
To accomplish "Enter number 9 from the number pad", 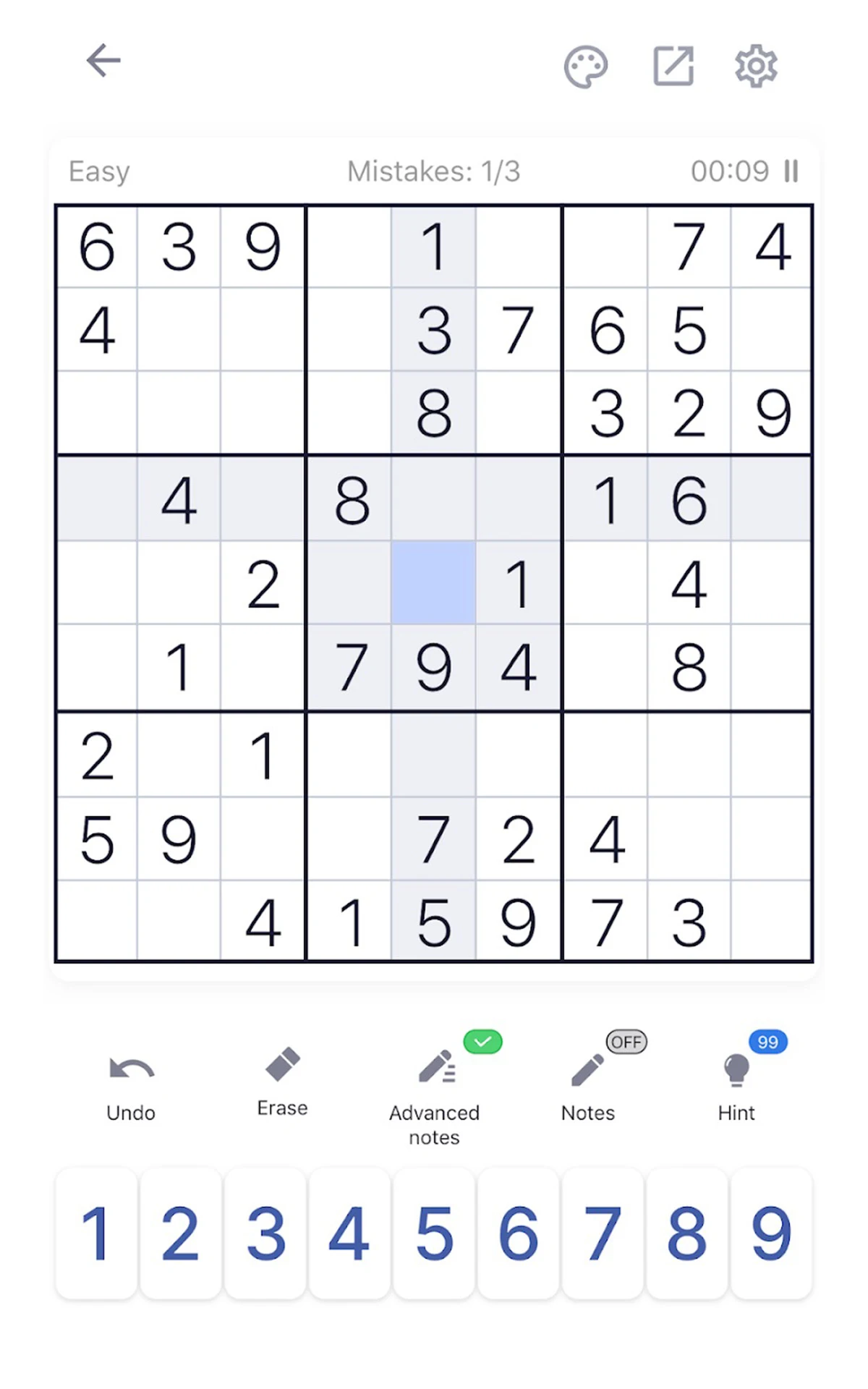I will 772,1233.
